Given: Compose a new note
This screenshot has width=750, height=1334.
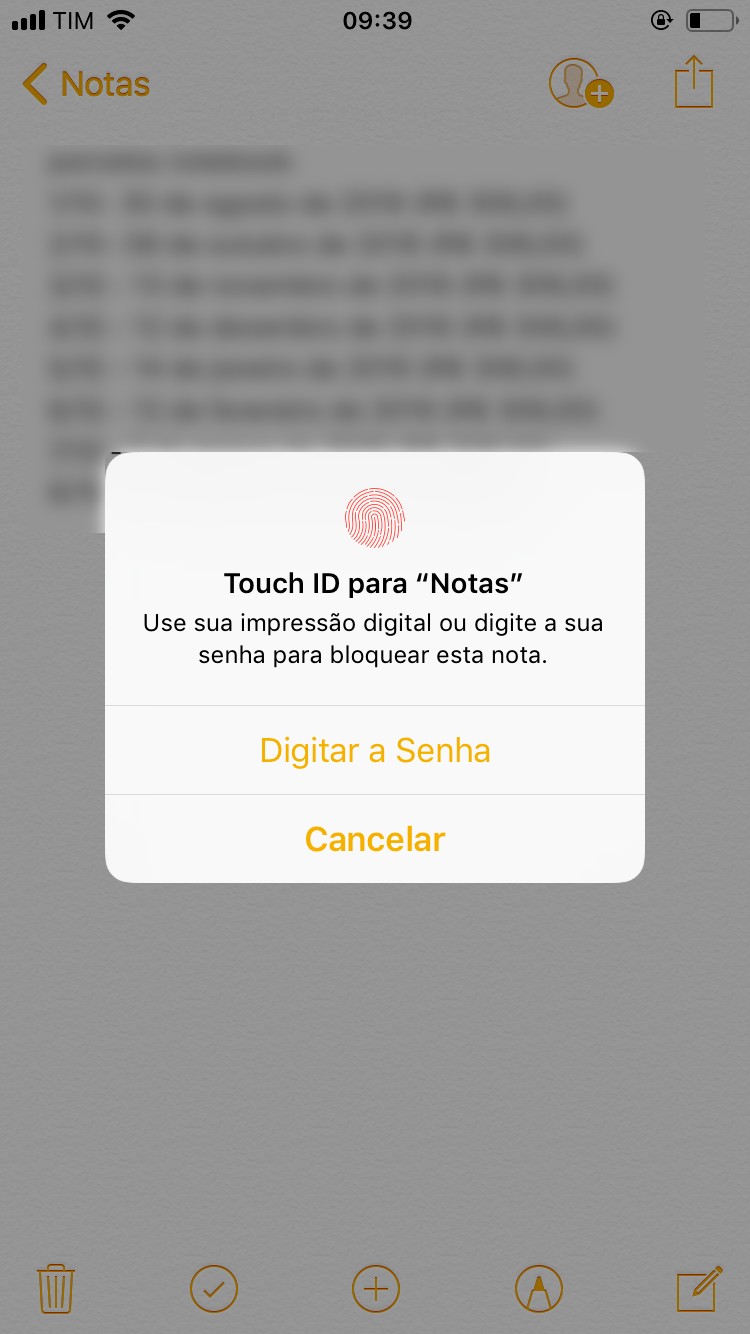Looking at the screenshot, I should tap(699, 1288).
